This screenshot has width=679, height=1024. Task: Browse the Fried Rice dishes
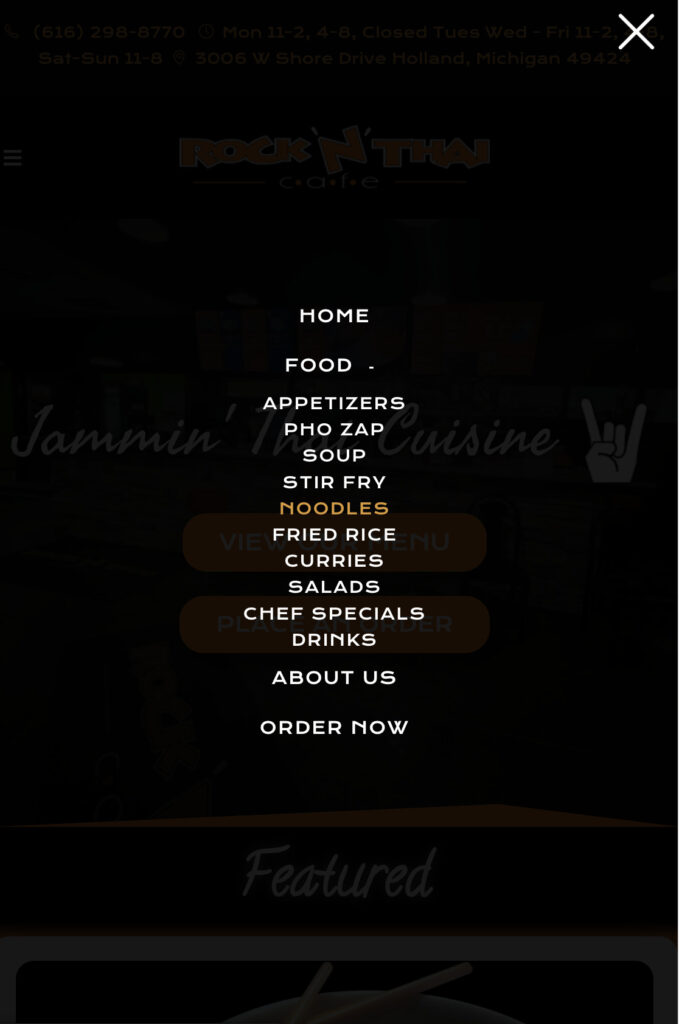334,535
